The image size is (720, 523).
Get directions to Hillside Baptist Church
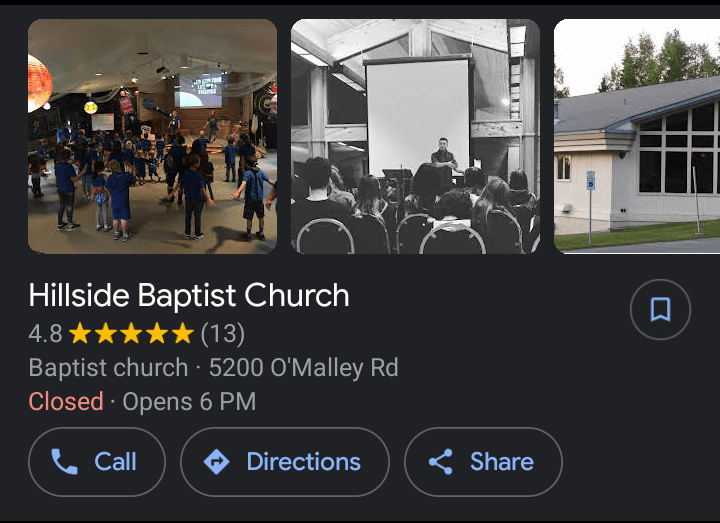[x=284, y=462]
